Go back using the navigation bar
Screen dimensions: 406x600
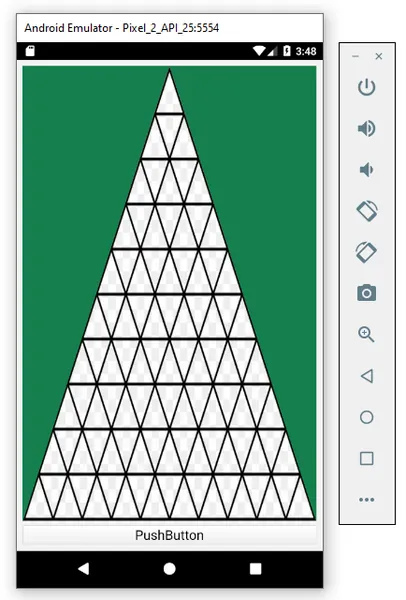(x=83, y=569)
